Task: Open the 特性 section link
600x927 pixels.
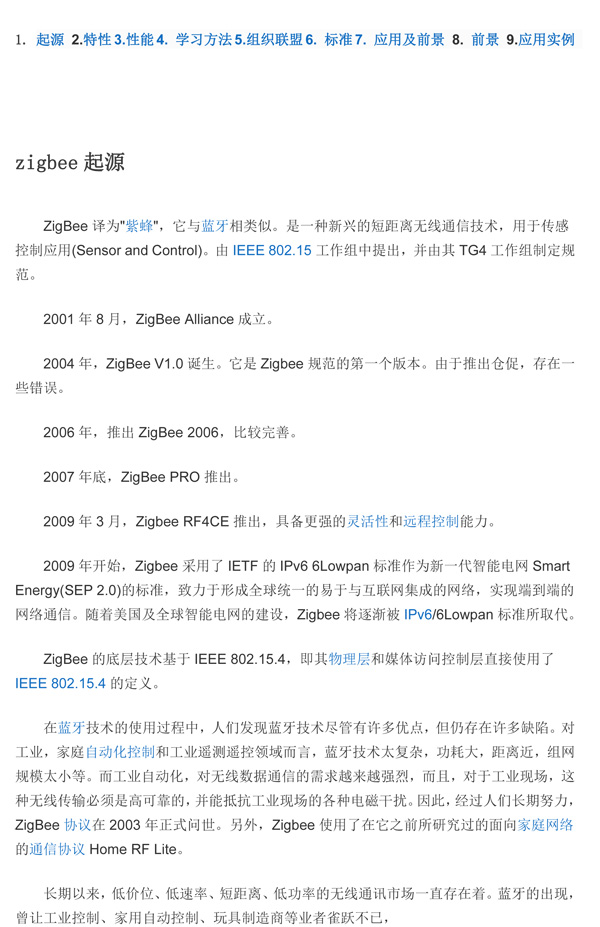Action: (x=97, y=40)
